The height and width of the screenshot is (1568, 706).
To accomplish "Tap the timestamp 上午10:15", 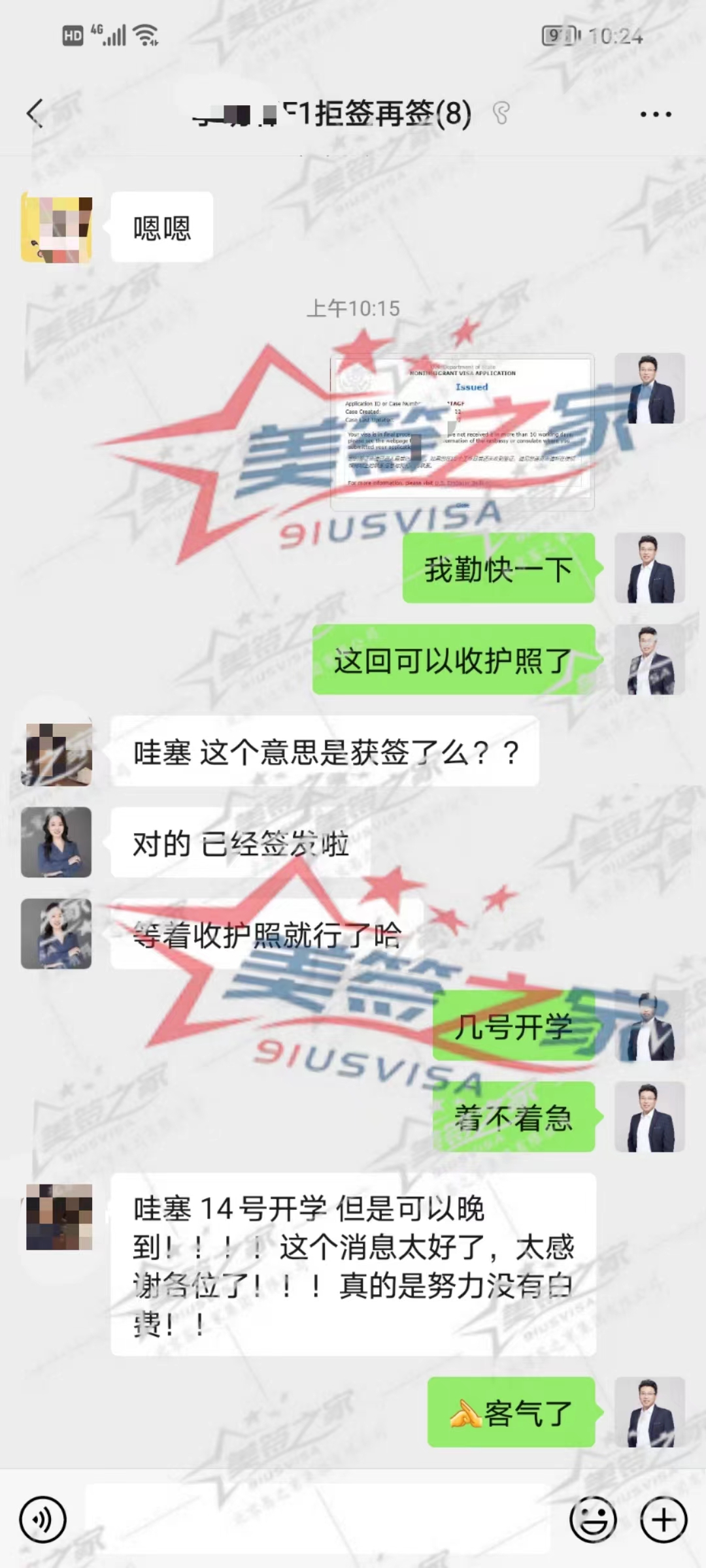I will pos(353,308).
